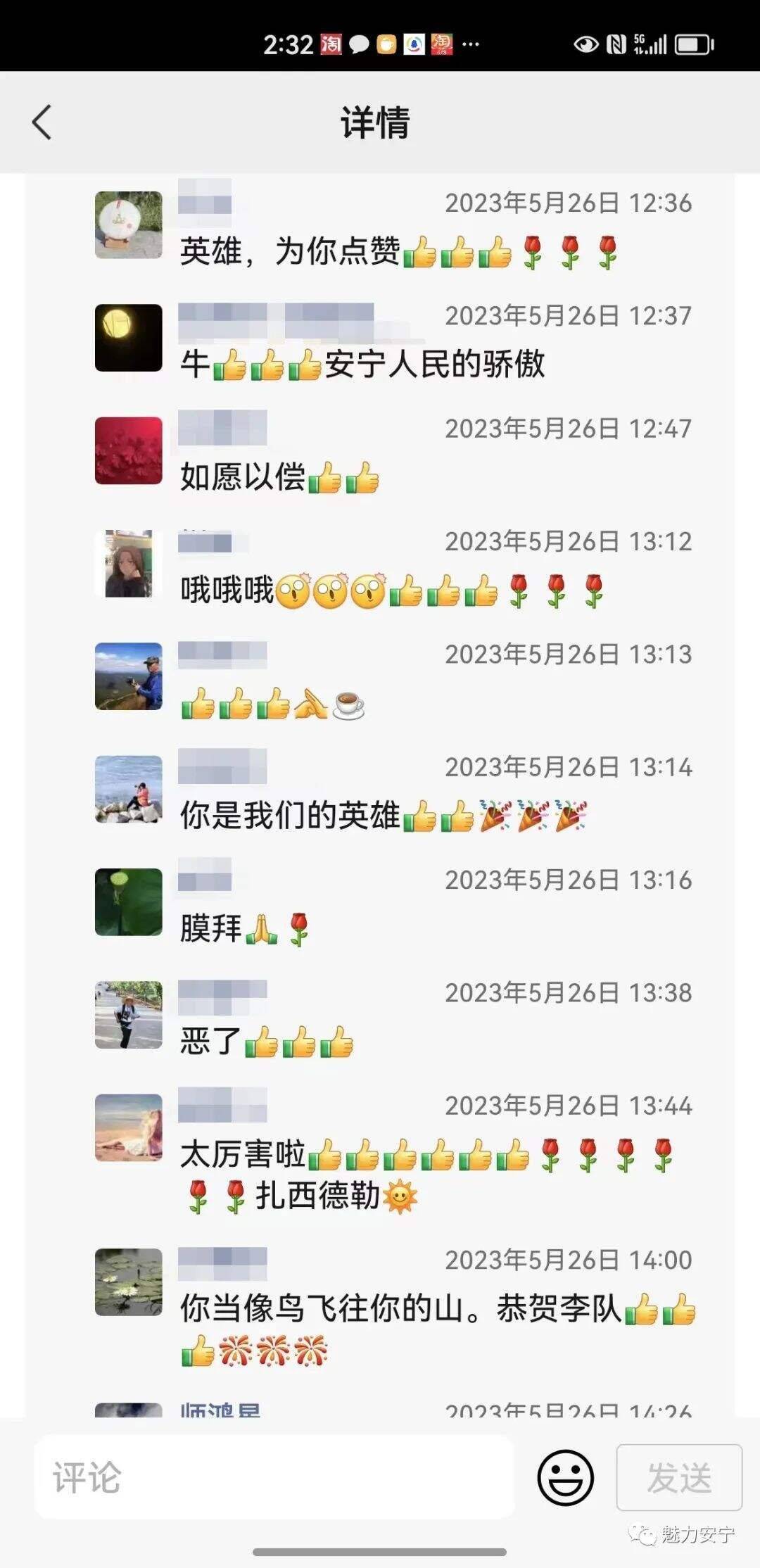Open the emoji picker
760x1568 pixels.
pos(565,1477)
